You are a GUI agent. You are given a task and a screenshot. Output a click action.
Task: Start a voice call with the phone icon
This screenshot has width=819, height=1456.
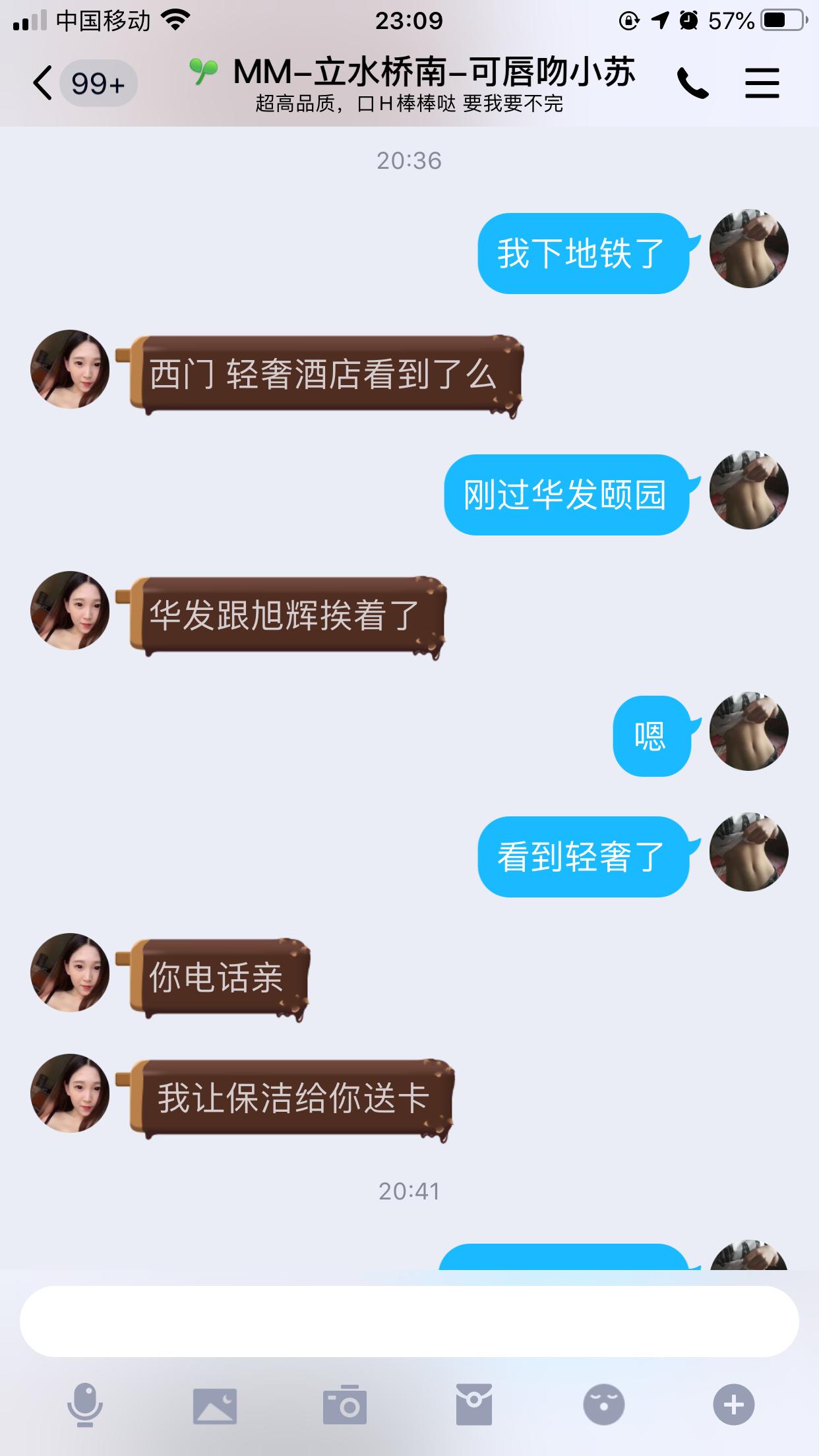[x=691, y=82]
